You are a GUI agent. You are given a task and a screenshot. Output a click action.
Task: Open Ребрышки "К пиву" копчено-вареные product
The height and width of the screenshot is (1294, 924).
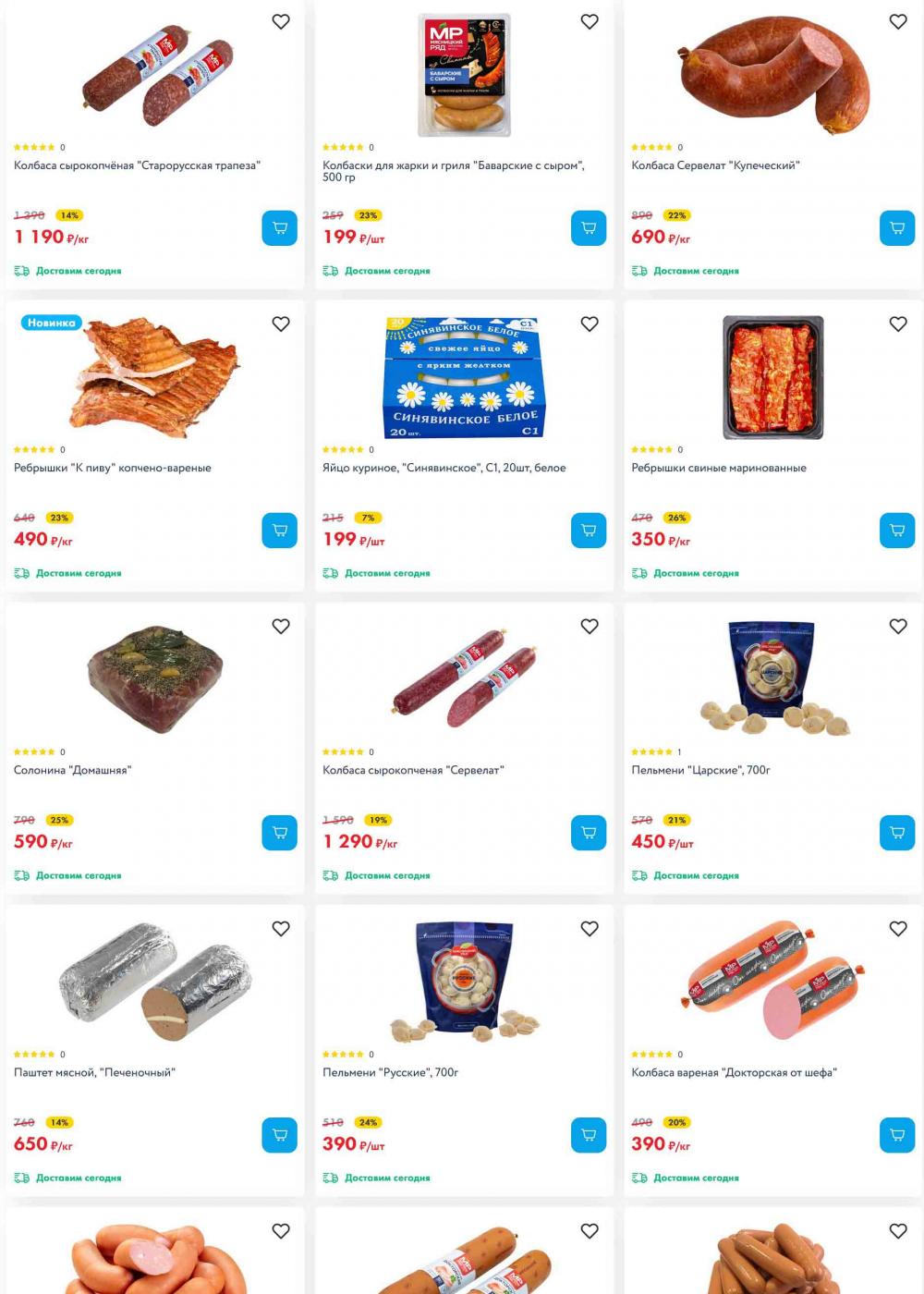coord(113,468)
